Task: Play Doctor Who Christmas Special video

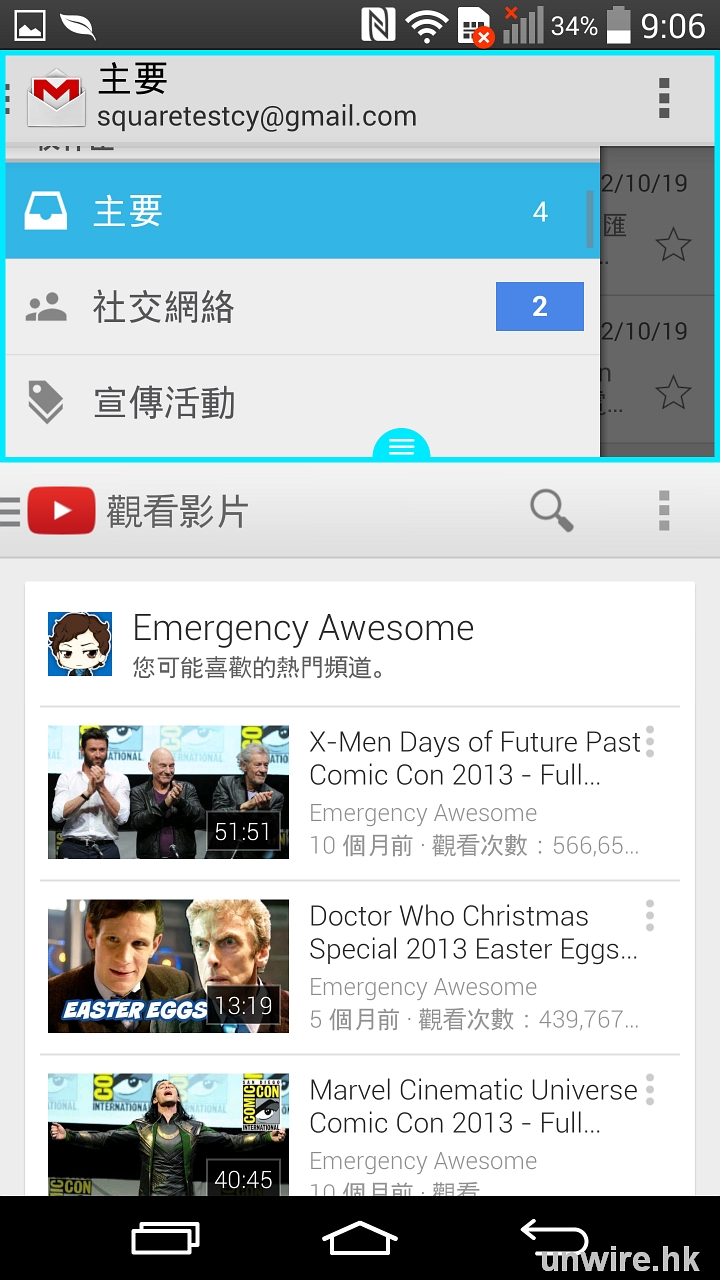Action: click(168, 966)
